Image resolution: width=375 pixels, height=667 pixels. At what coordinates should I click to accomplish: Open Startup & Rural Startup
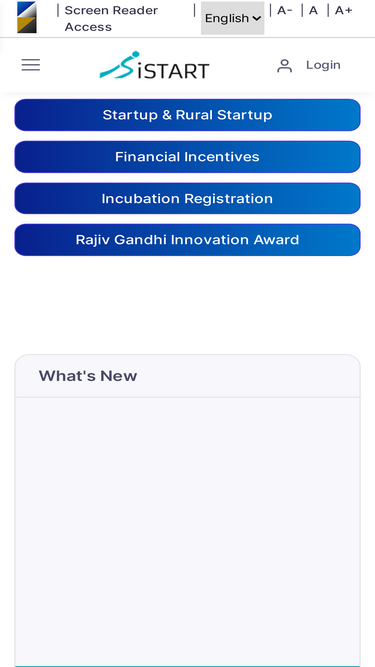coord(188,115)
